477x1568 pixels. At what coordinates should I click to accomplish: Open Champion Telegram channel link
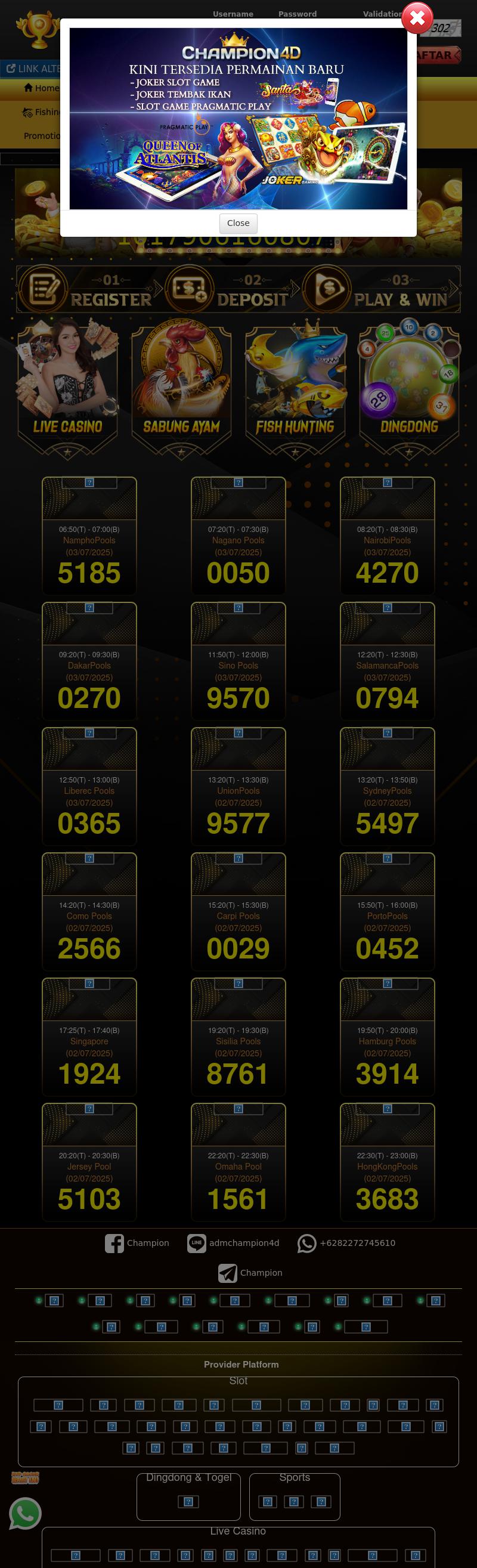(250, 1273)
